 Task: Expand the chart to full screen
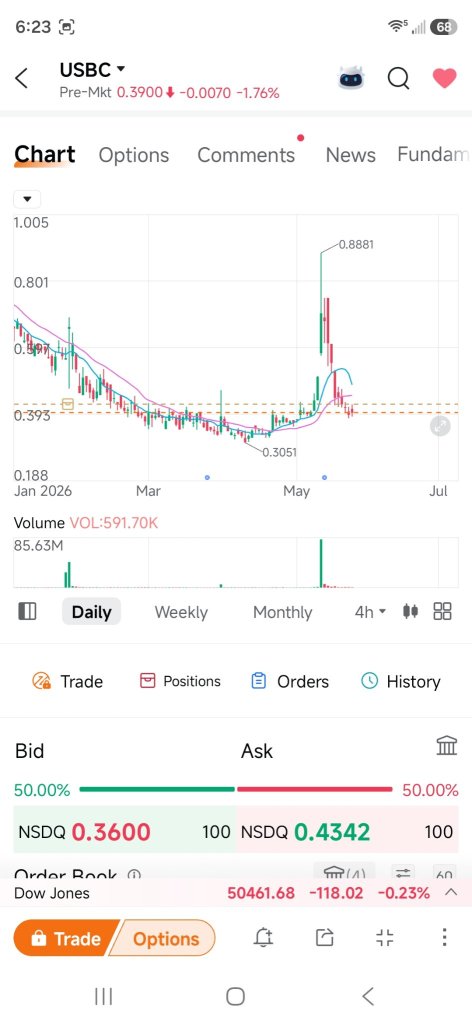(441, 427)
